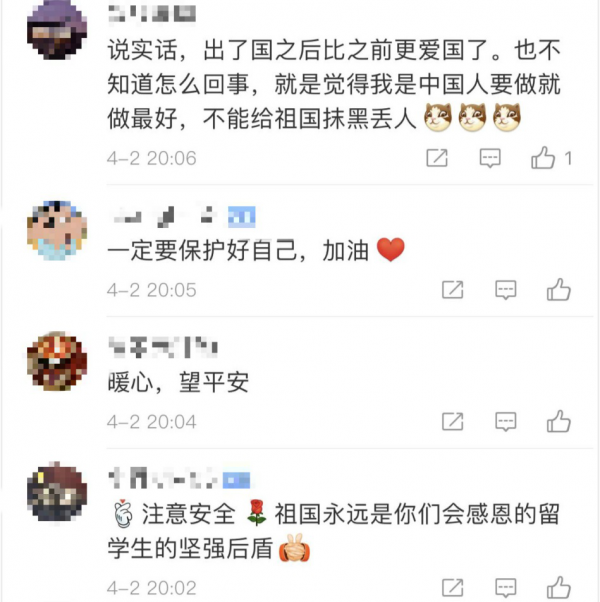Reply to the comment posted 4-2 20:05
600x602 pixels.
506,290
